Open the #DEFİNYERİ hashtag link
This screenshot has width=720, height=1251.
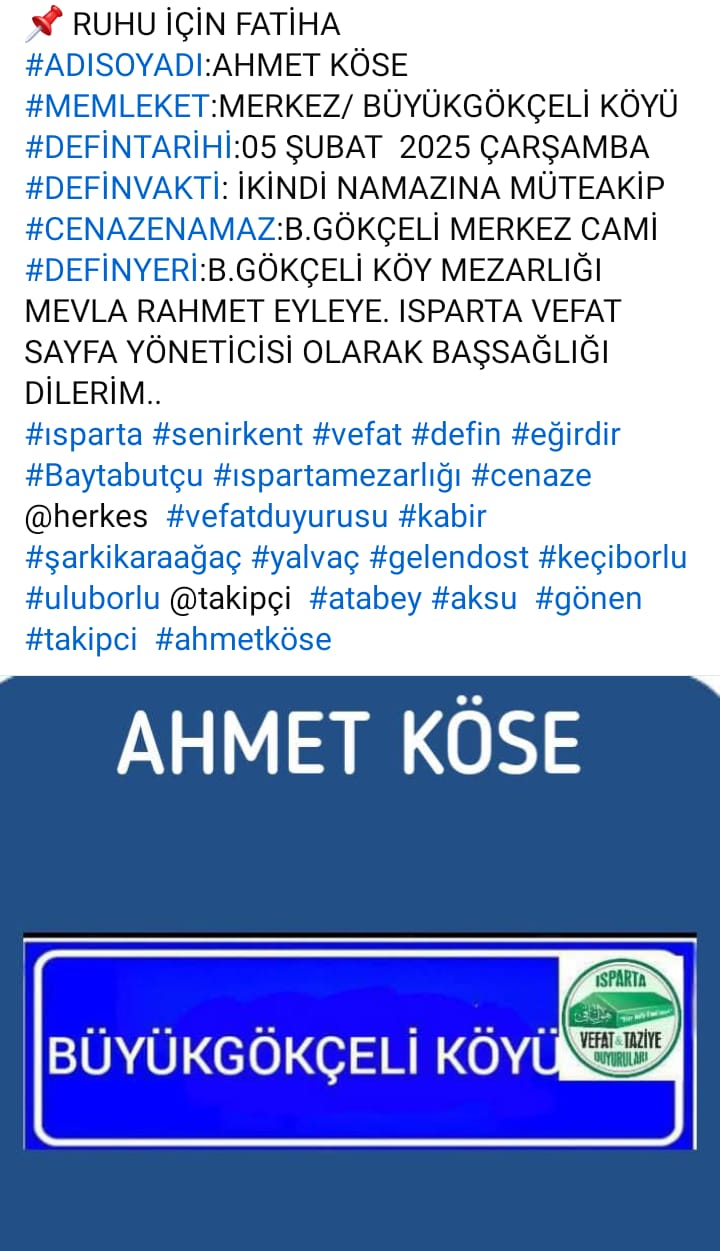pos(110,270)
